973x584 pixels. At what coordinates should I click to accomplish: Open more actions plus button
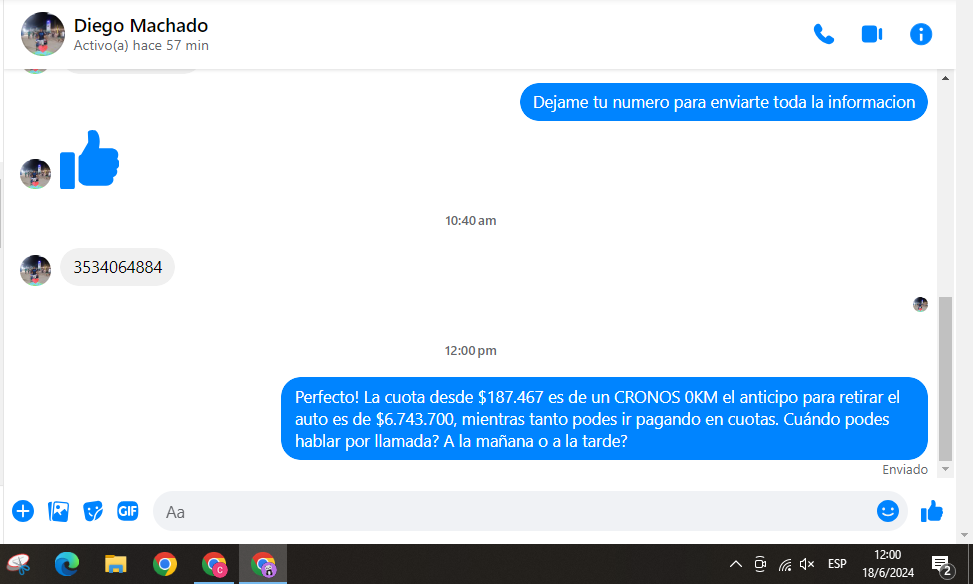pyautogui.click(x=23, y=511)
